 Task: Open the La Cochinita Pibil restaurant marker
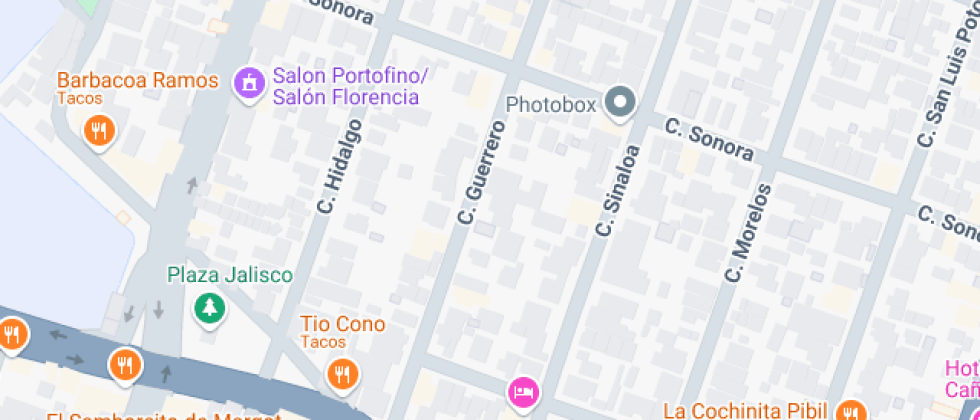click(850, 409)
